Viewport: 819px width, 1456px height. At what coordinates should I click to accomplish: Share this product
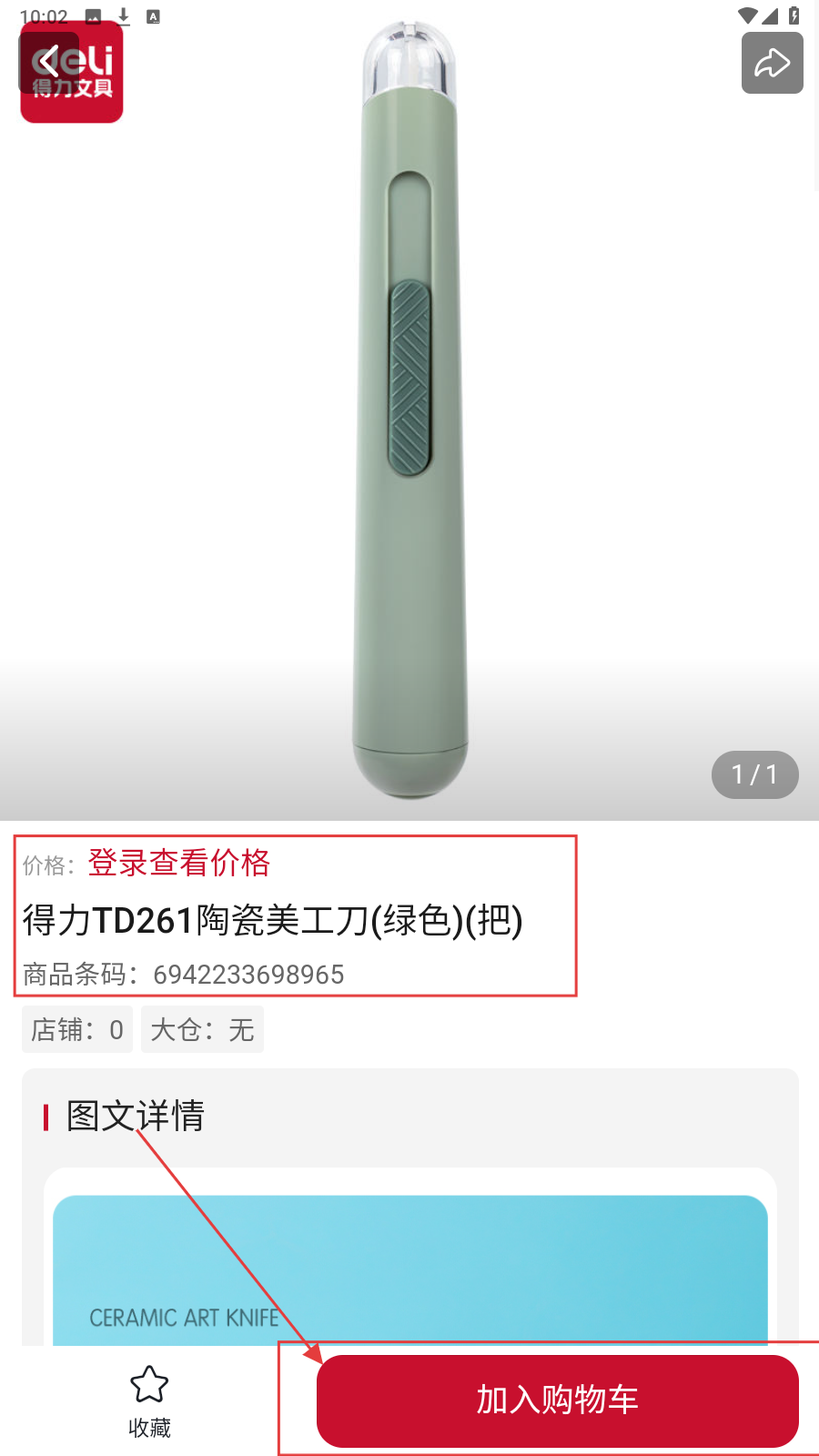tap(772, 63)
